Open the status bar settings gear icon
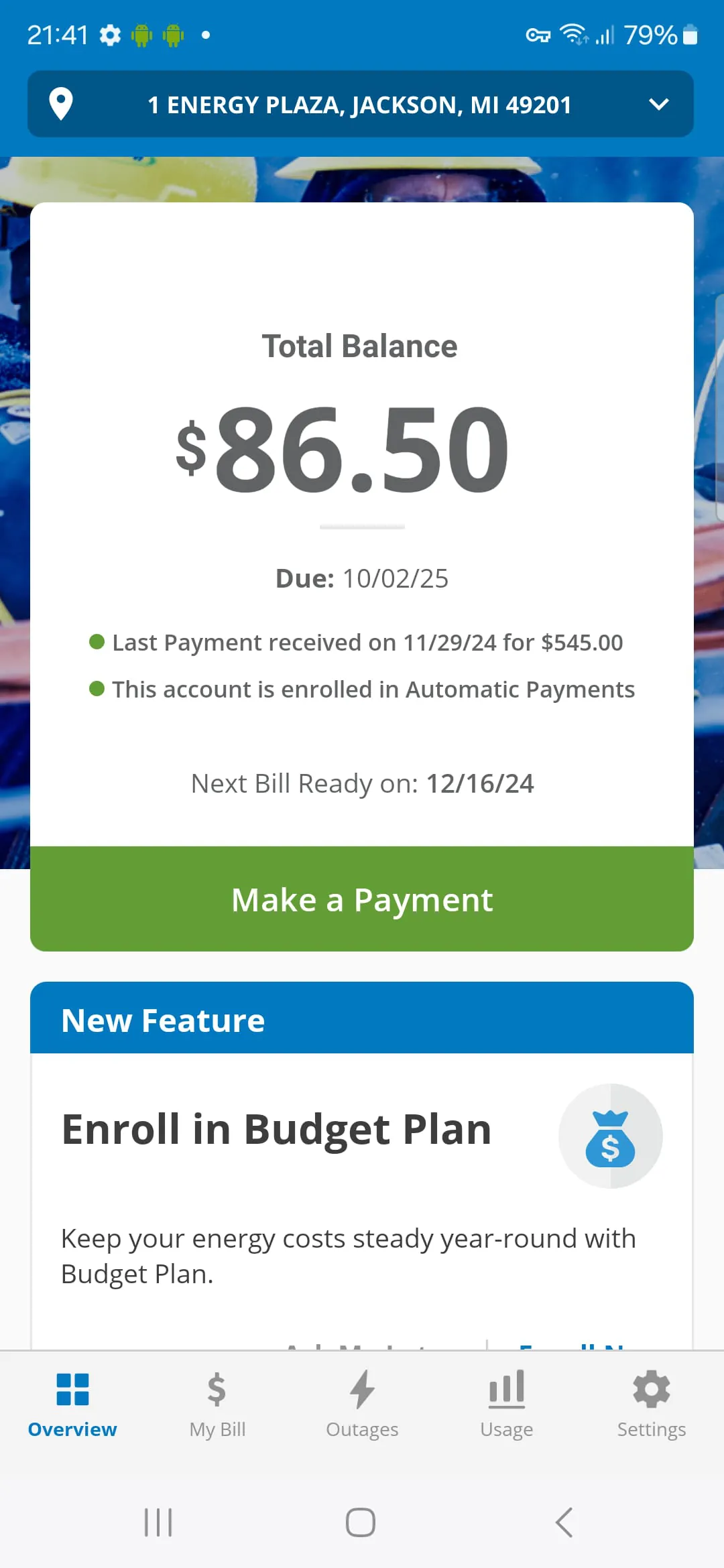Viewport: 724px width, 1568px height. coord(110,34)
